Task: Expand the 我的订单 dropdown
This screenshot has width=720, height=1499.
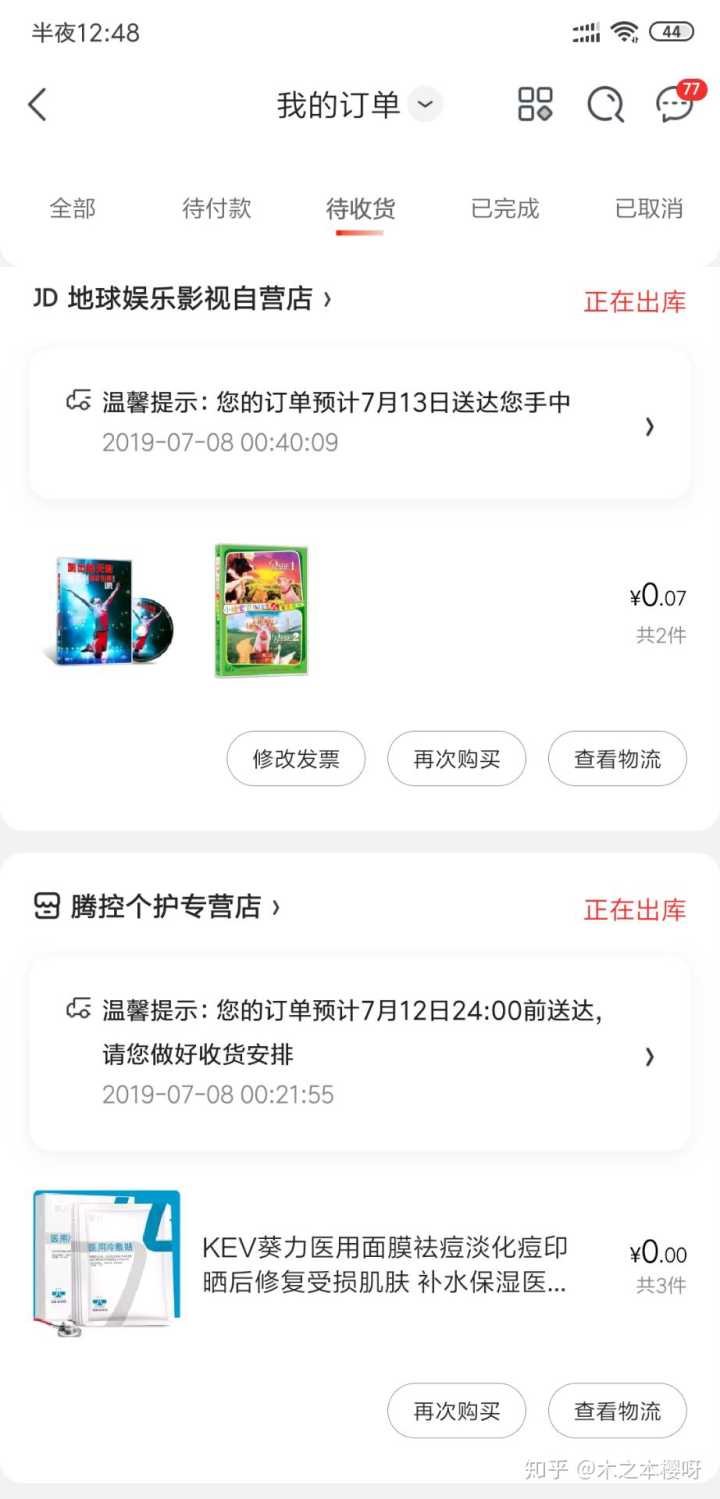Action: click(426, 104)
